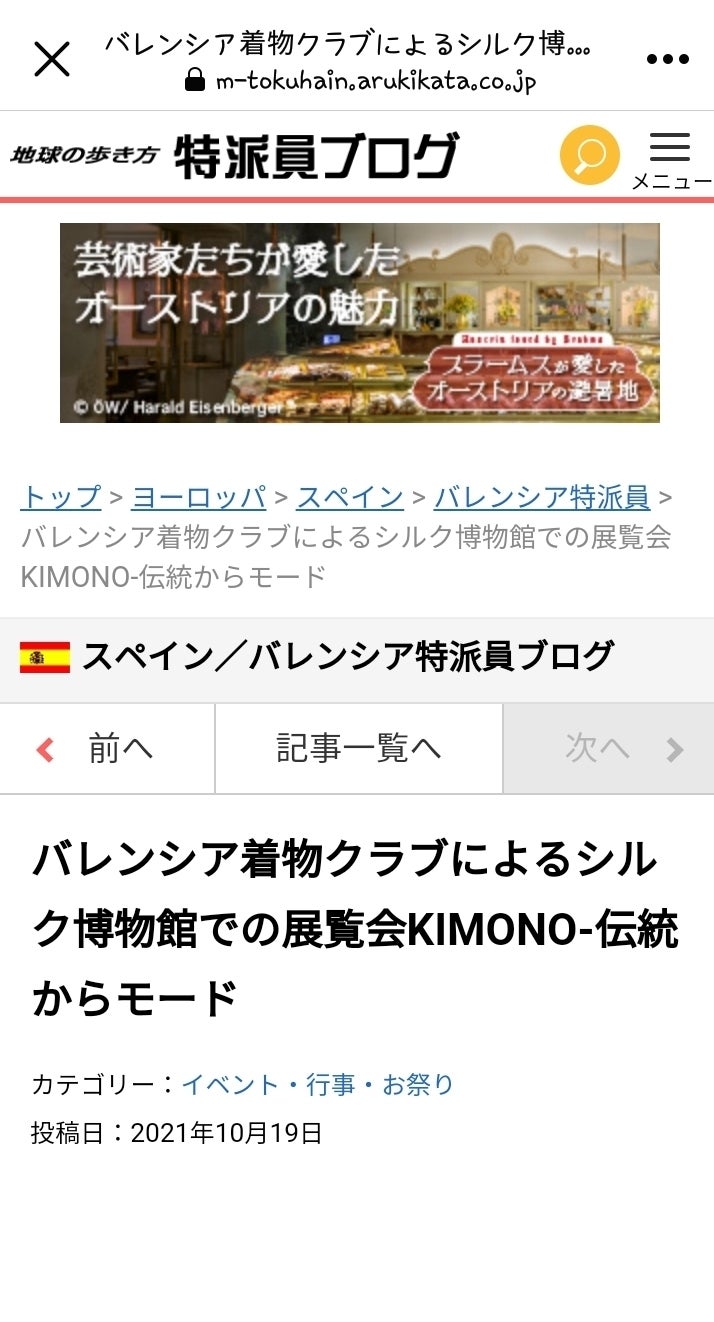Go to previous article with 前へ
714x1322 pixels.
pyautogui.click(x=107, y=749)
